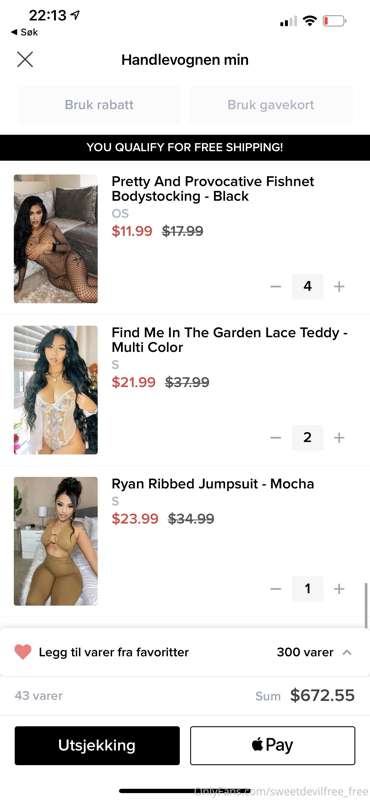Tap Bruk gavekort to use a gift card
Image resolution: width=370 pixels, height=800 pixels.
270,105
